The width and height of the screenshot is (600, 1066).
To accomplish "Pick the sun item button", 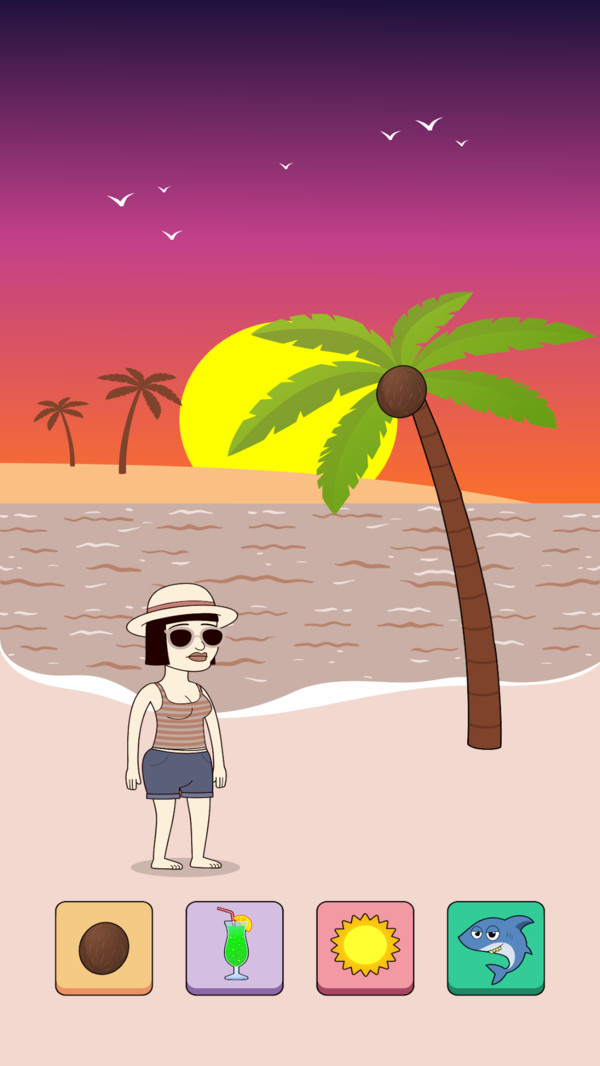I will (365, 947).
